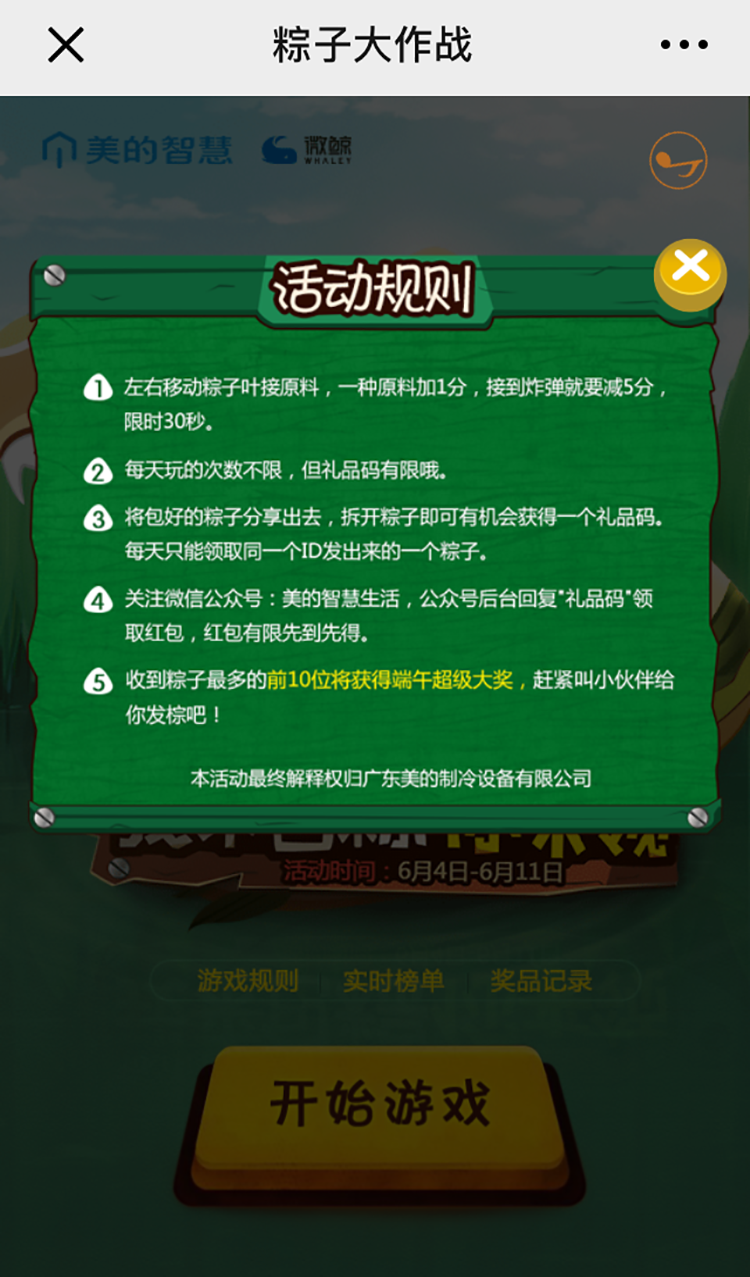
Task: Close the WeChat webpage with X
Action: (x=66, y=45)
